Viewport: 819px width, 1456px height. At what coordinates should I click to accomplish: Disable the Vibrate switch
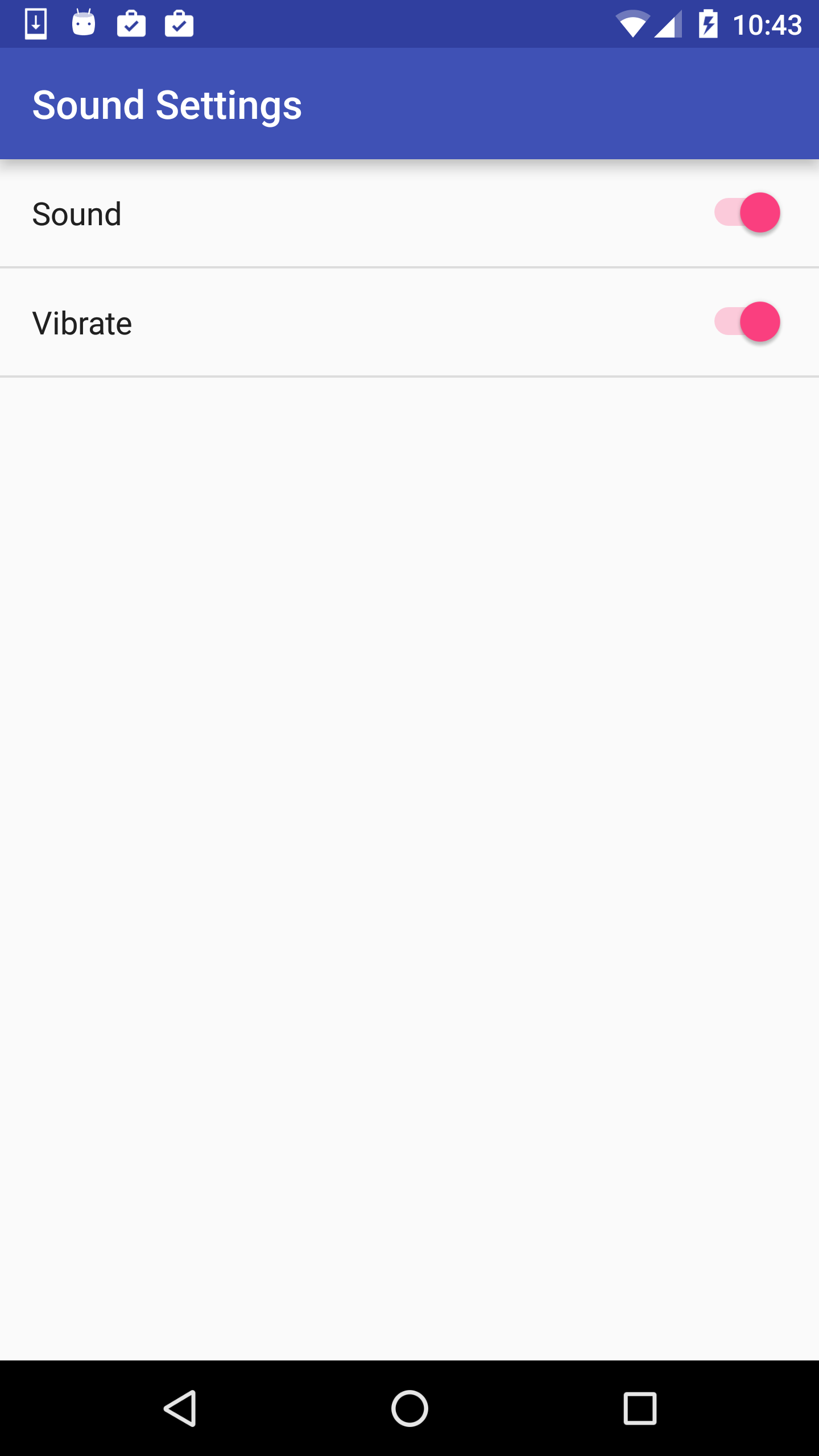click(x=747, y=322)
